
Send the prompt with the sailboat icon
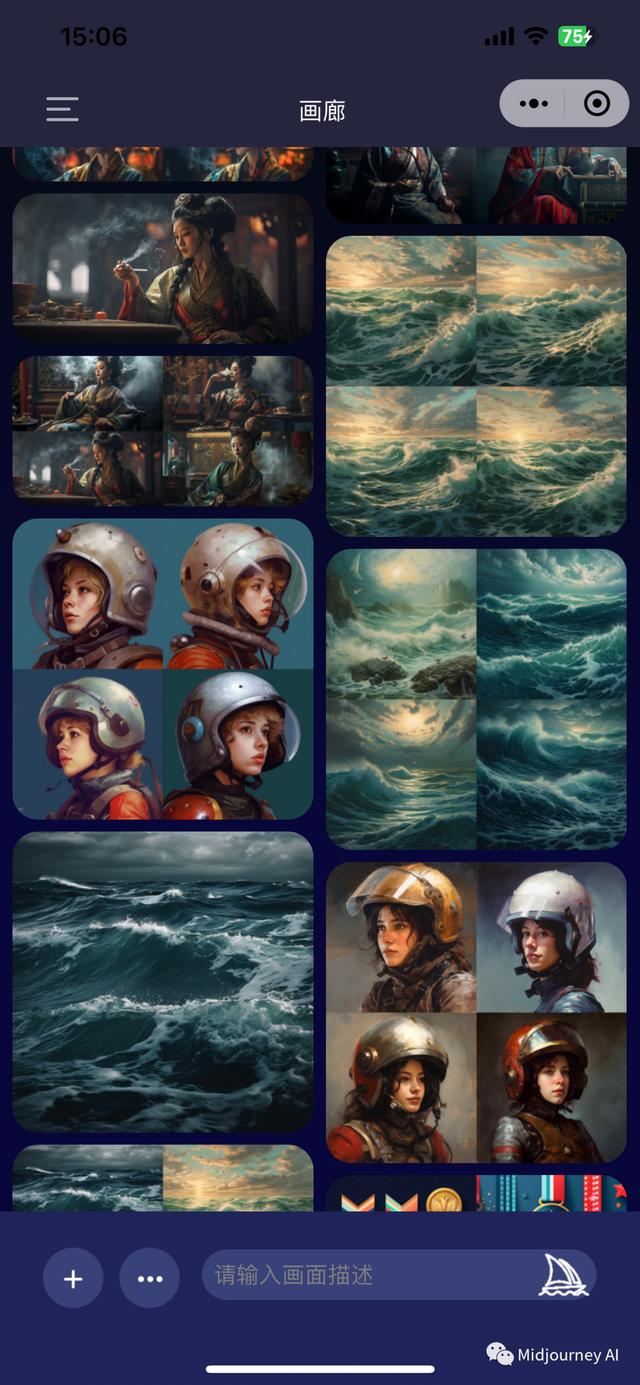[x=564, y=1275]
